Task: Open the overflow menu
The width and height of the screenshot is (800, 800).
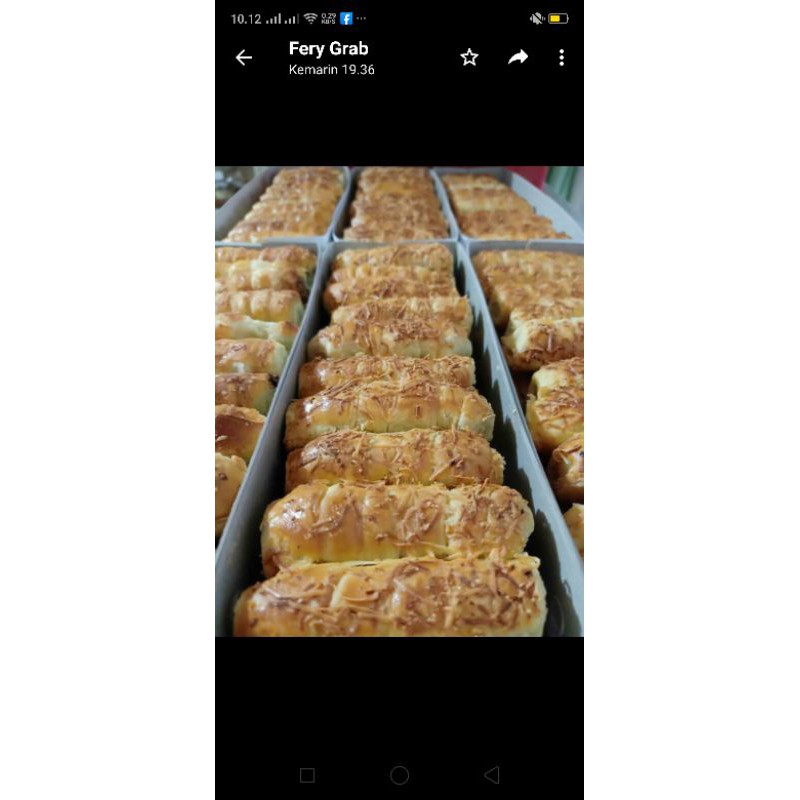Action: point(561,58)
